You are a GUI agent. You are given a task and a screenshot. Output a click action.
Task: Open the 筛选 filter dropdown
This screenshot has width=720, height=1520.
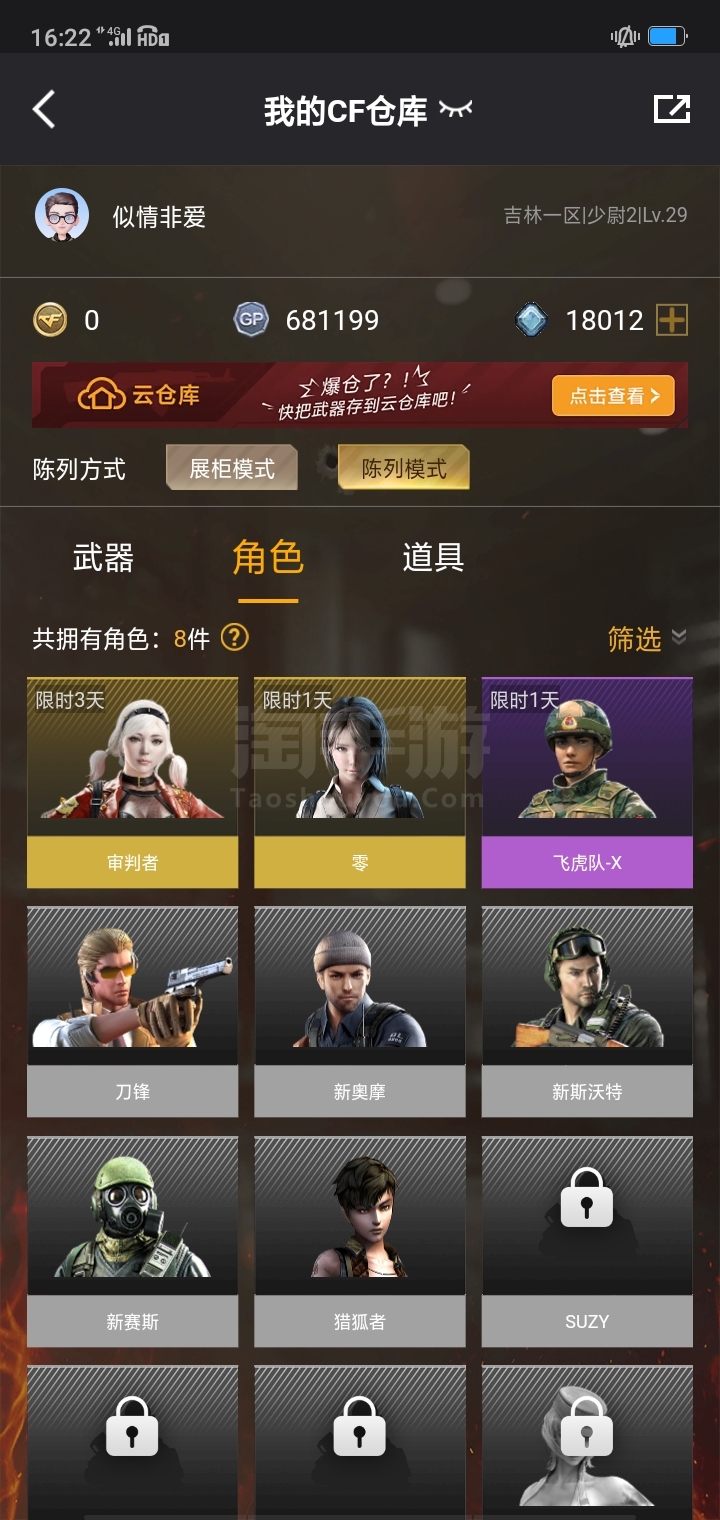647,639
